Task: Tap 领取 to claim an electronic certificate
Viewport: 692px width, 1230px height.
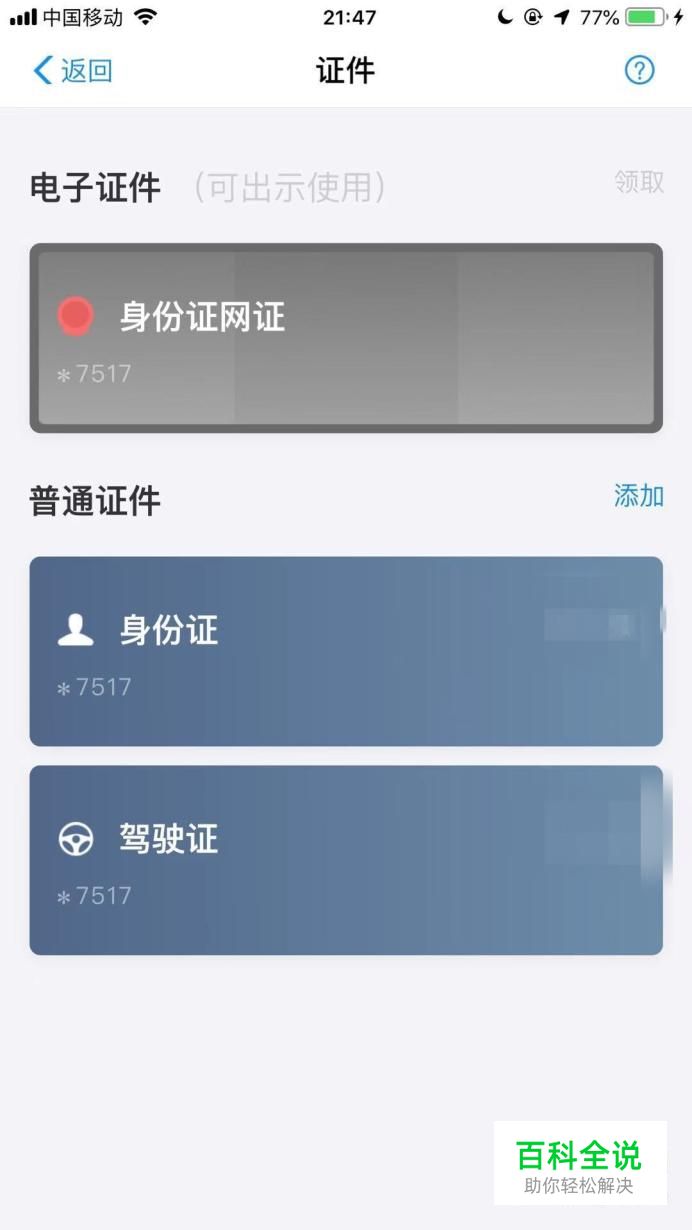Action: coord(639,182)
